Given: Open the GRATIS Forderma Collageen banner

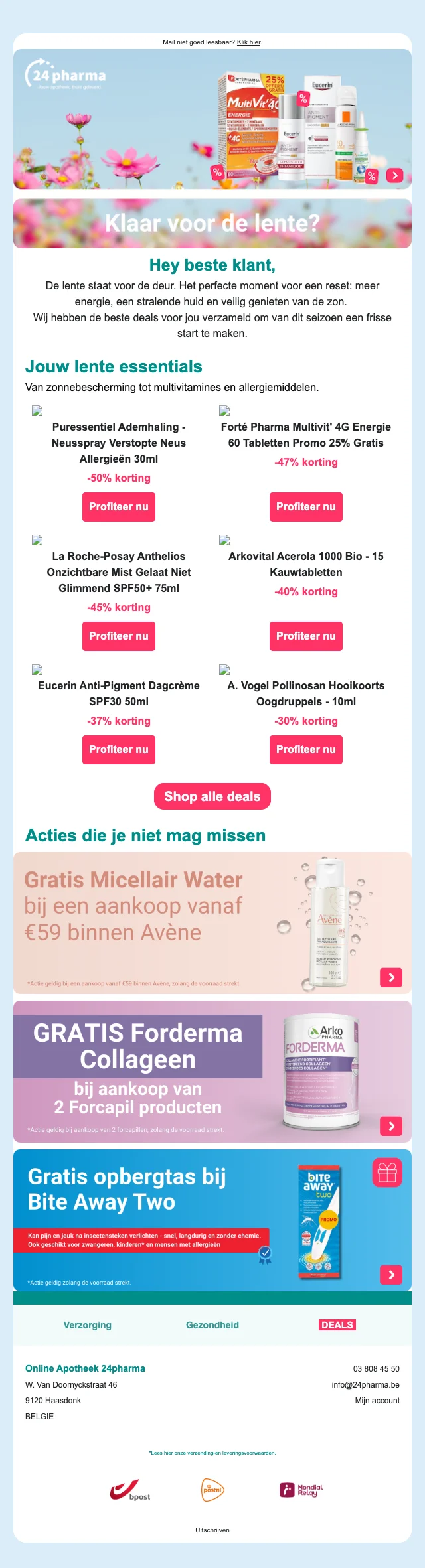Looking at the screenshot, I should (212, 1072).
